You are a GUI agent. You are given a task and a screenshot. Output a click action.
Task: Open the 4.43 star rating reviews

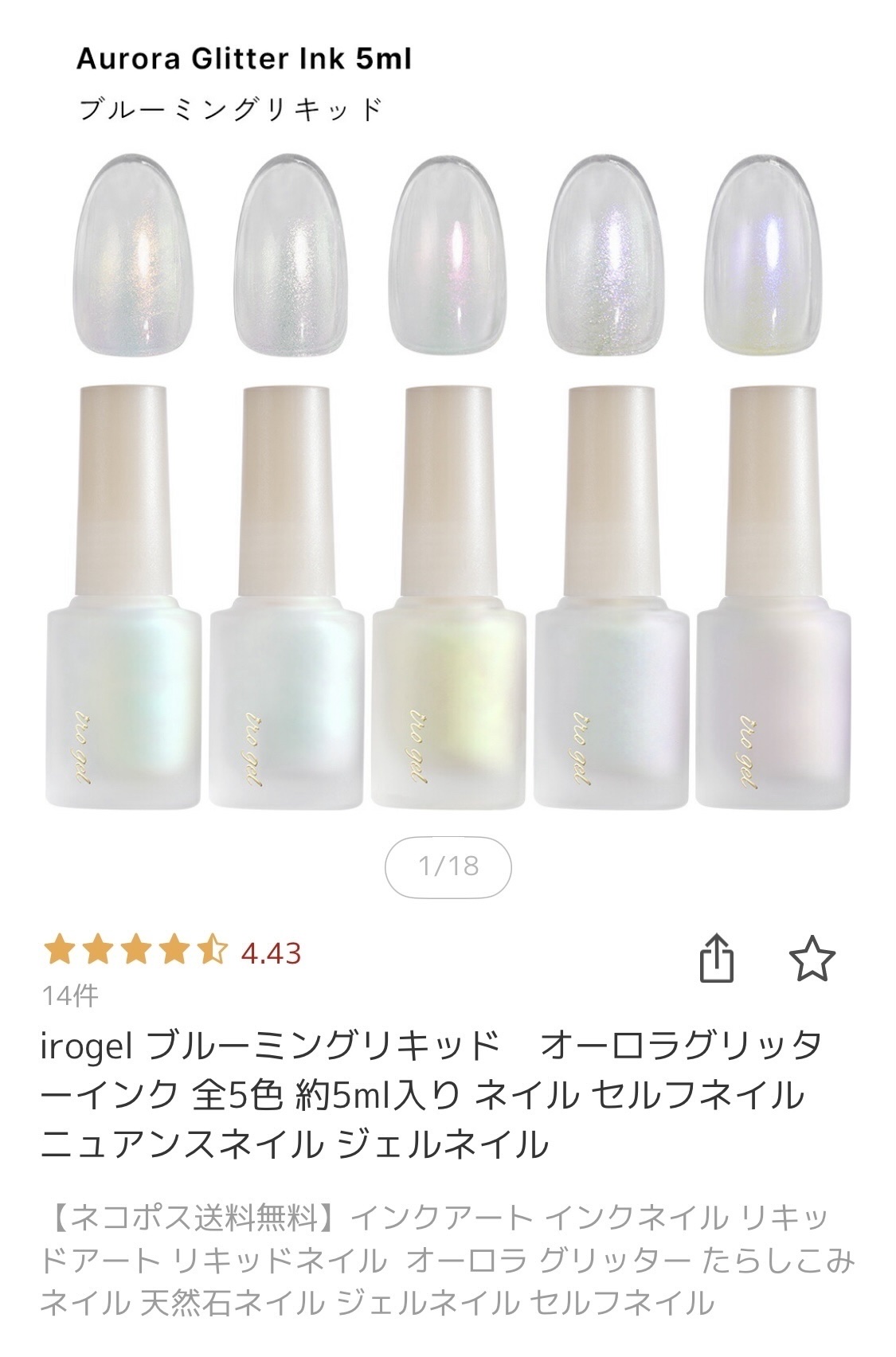(172, 952)
